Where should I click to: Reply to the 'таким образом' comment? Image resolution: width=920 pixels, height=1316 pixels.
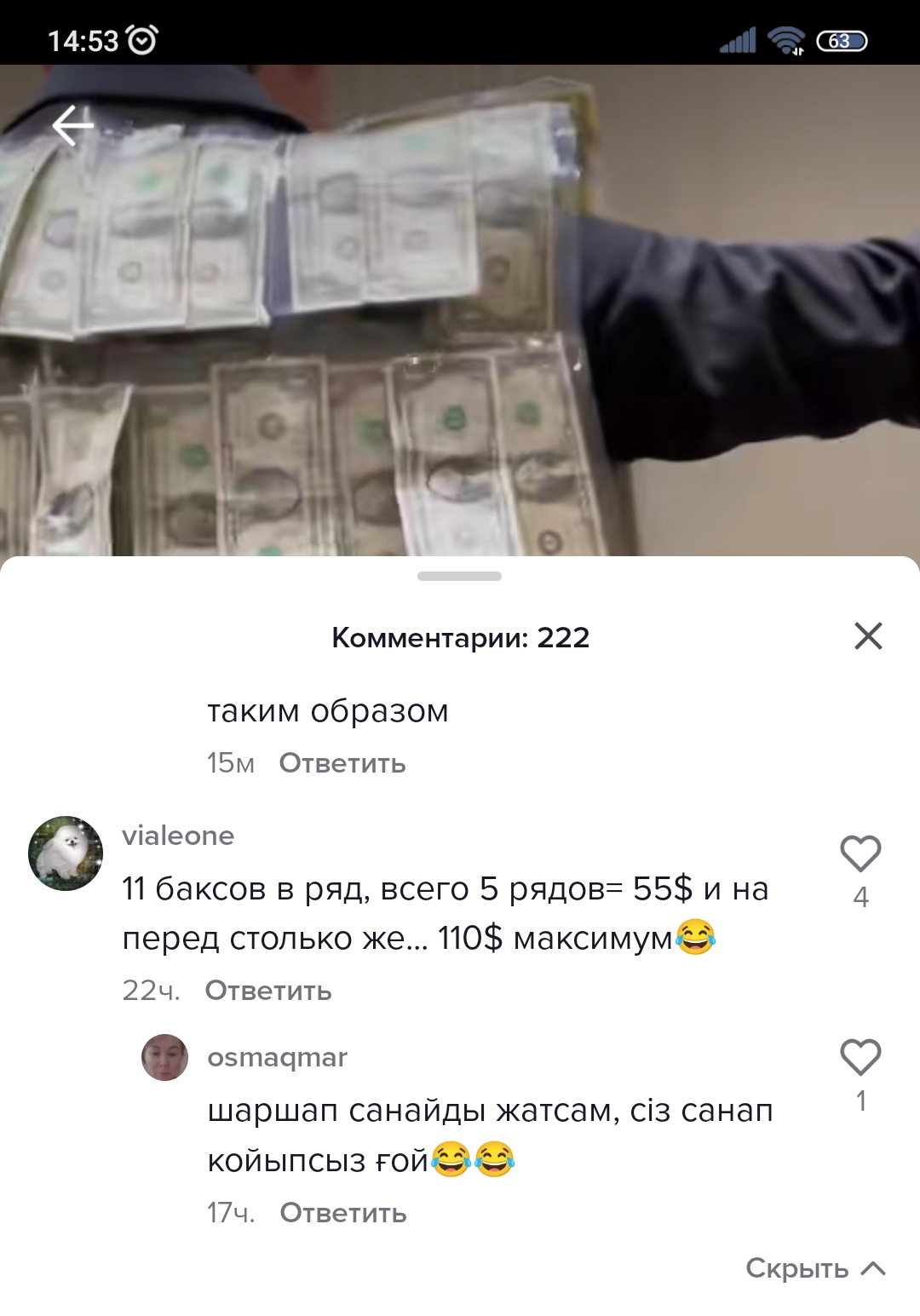click(342, 763)
